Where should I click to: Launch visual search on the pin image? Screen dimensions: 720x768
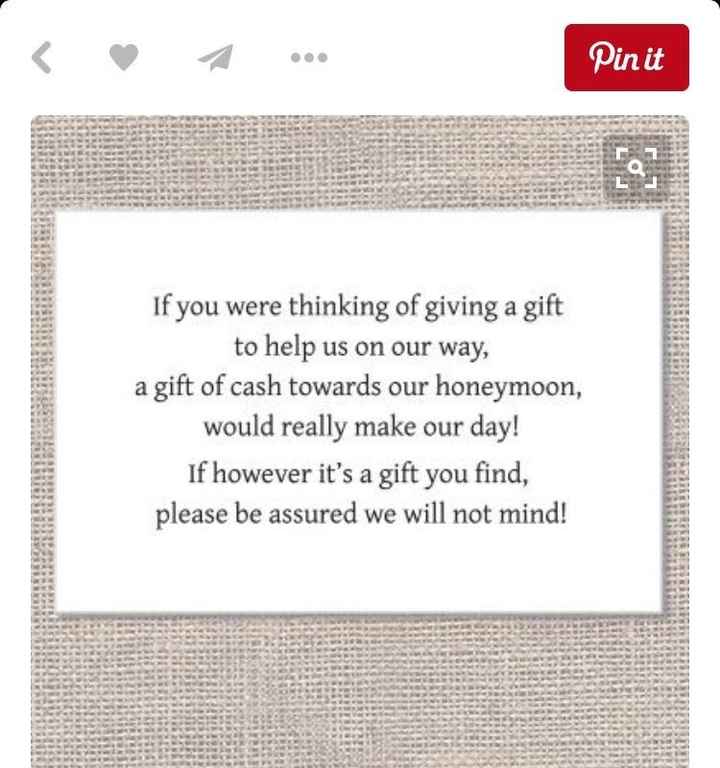[x=636, y=168]
